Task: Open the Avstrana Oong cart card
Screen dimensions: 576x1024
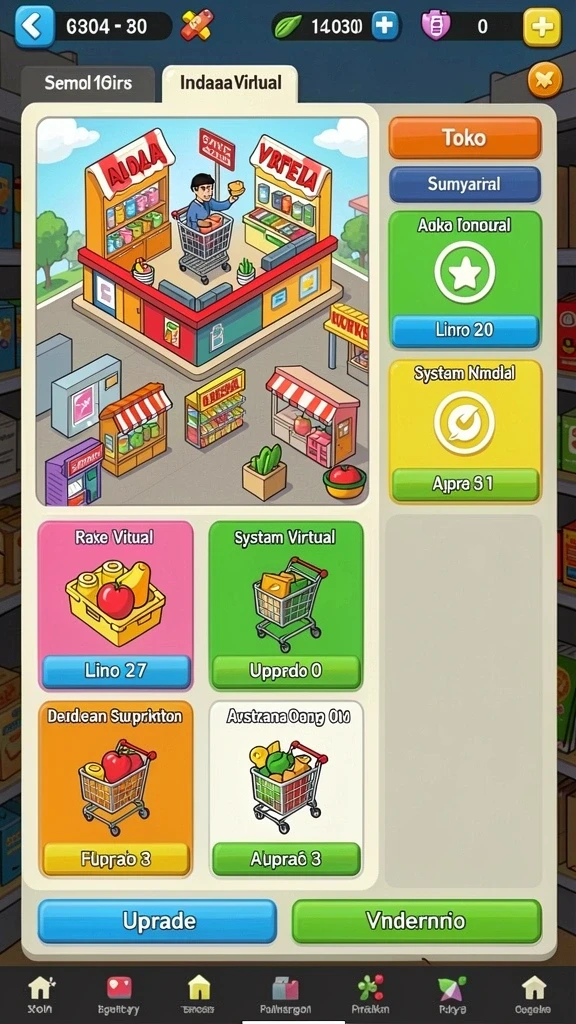Action: pos(286,789)
